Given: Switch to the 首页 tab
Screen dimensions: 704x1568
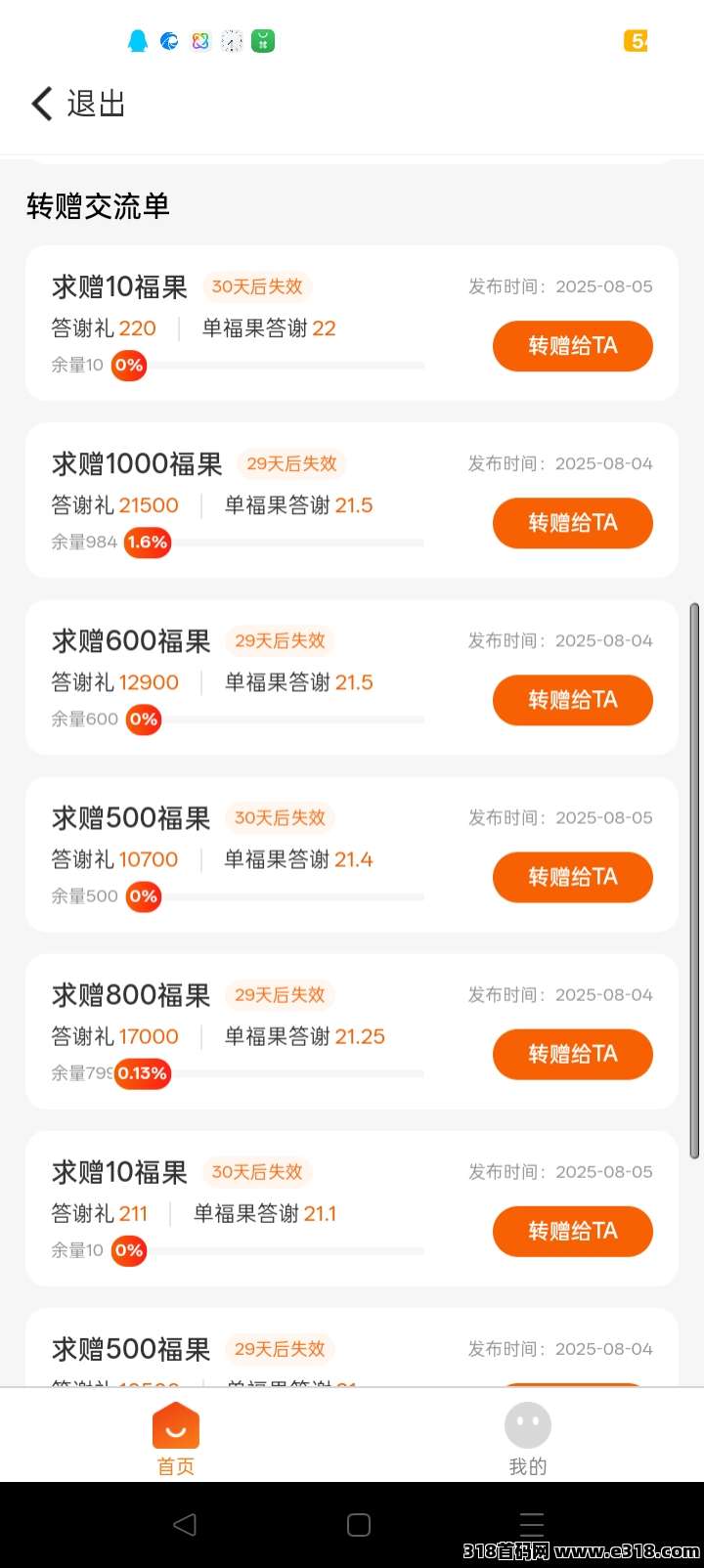Looking at the screenshot, I should click(x=176, y=1438).
